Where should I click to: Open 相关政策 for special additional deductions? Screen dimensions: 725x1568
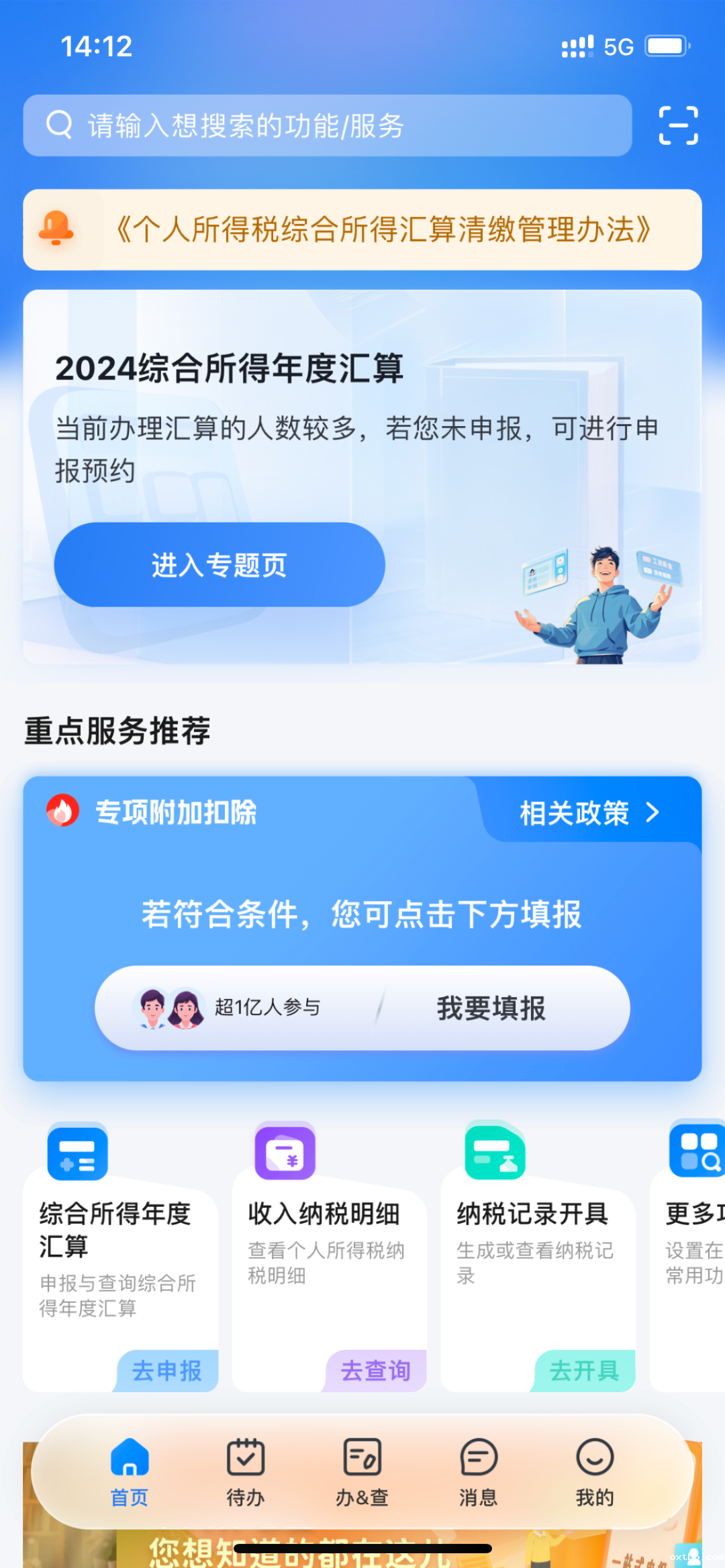tap(589, 813)
